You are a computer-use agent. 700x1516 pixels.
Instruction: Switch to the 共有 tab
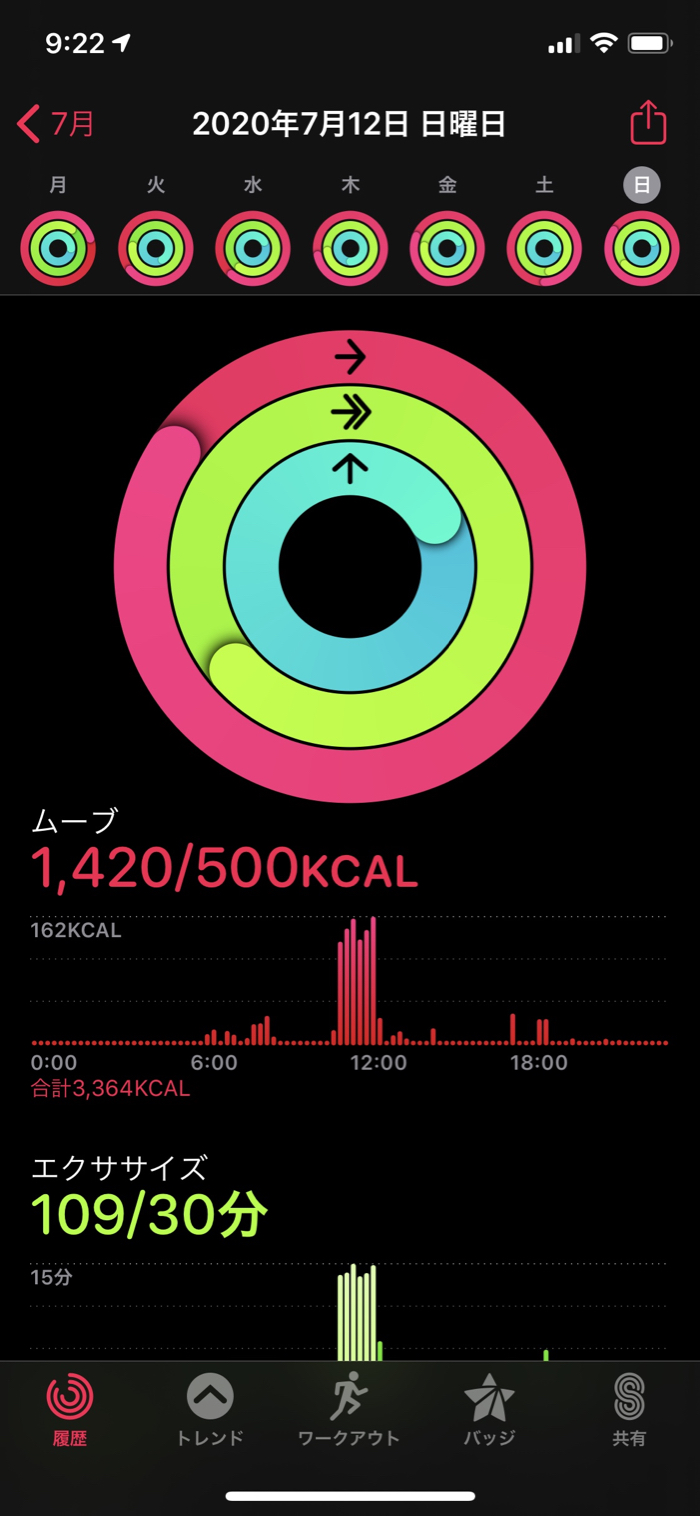coord(629,1408)
